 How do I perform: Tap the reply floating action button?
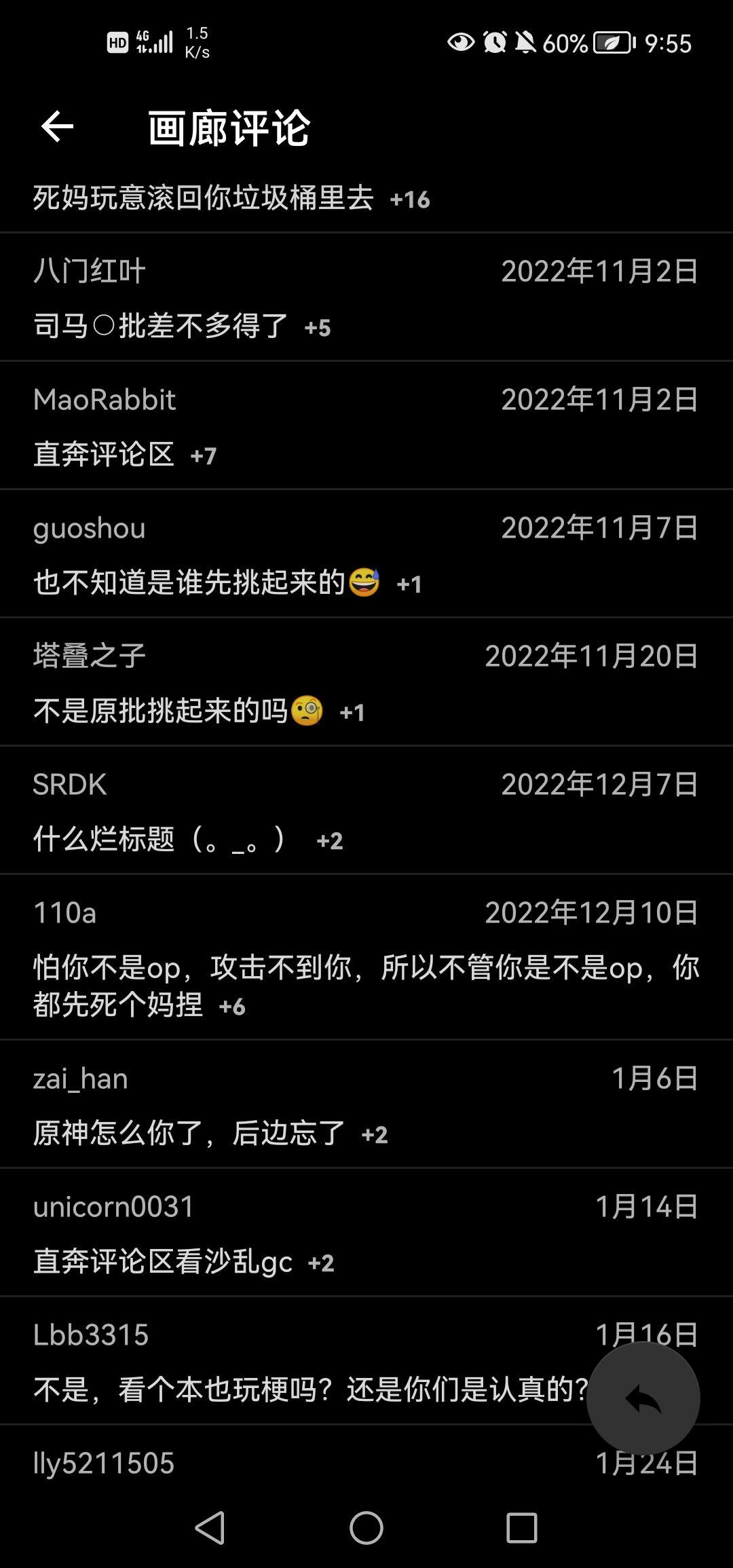tap(643, 1399)
